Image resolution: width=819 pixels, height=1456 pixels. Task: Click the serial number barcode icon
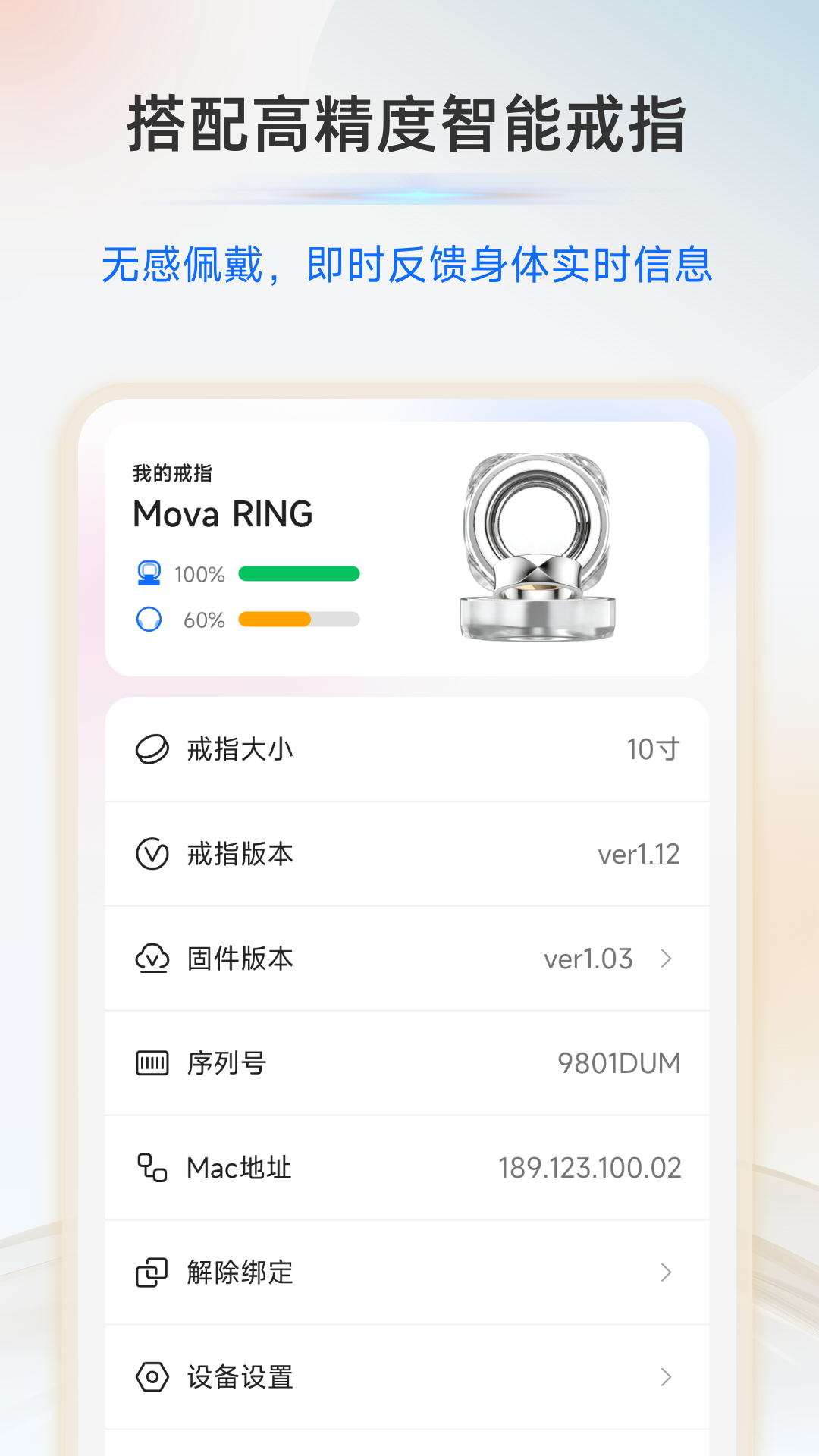(x=150, y=1063)
